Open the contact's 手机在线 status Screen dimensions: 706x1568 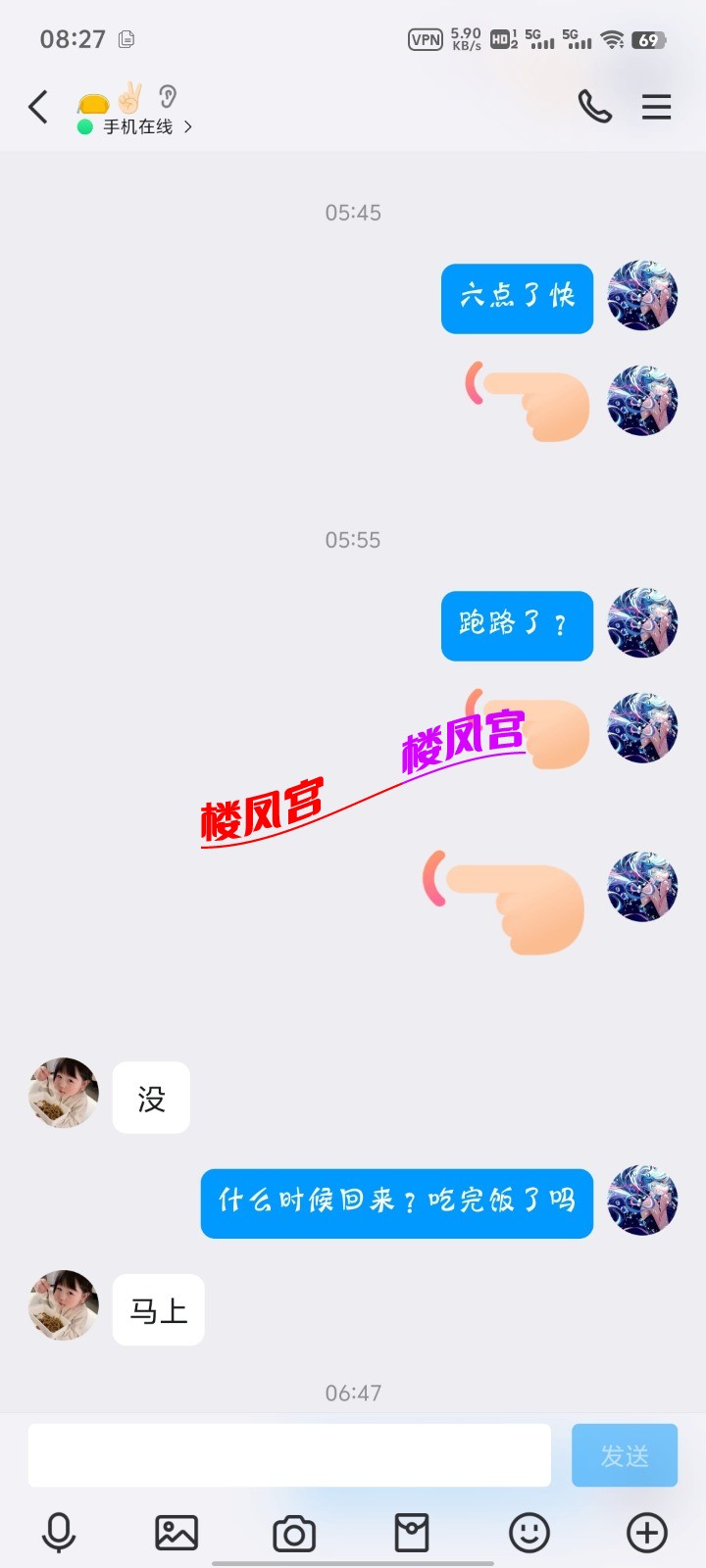pos(137,126)
